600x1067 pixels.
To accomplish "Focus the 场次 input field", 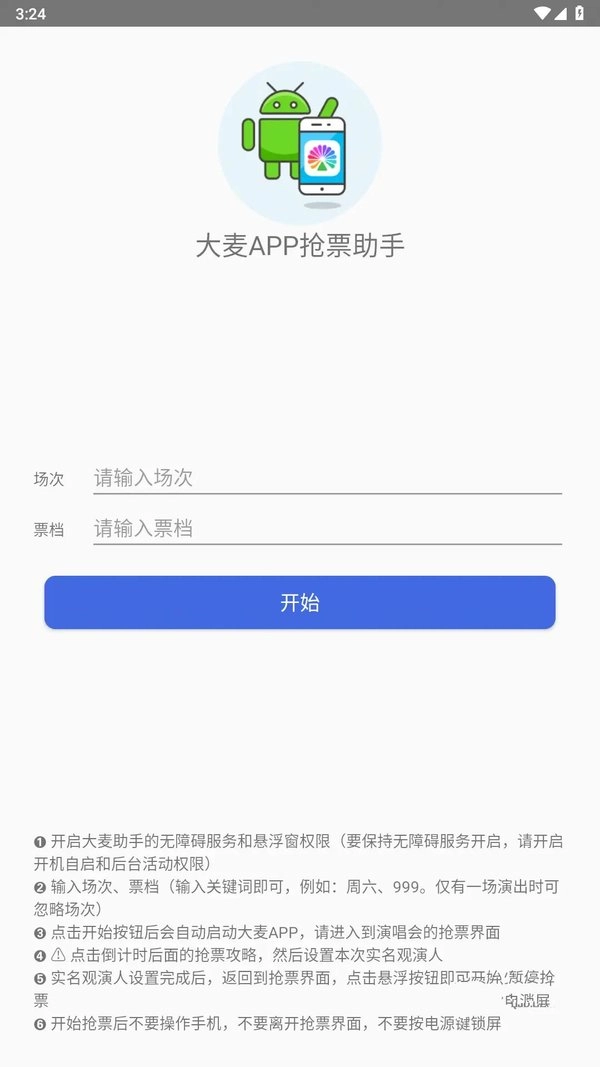I will pos(327,478).
